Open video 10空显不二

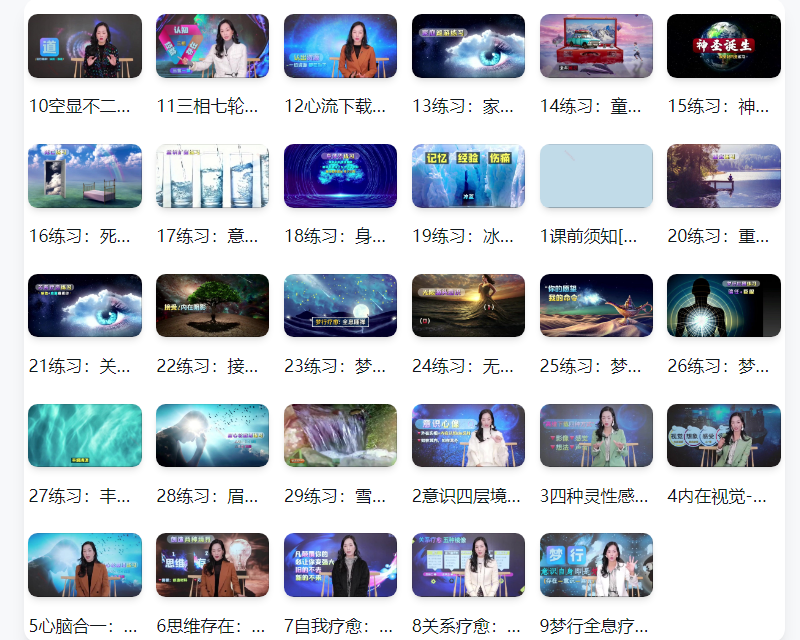click(x=85, y=46)
